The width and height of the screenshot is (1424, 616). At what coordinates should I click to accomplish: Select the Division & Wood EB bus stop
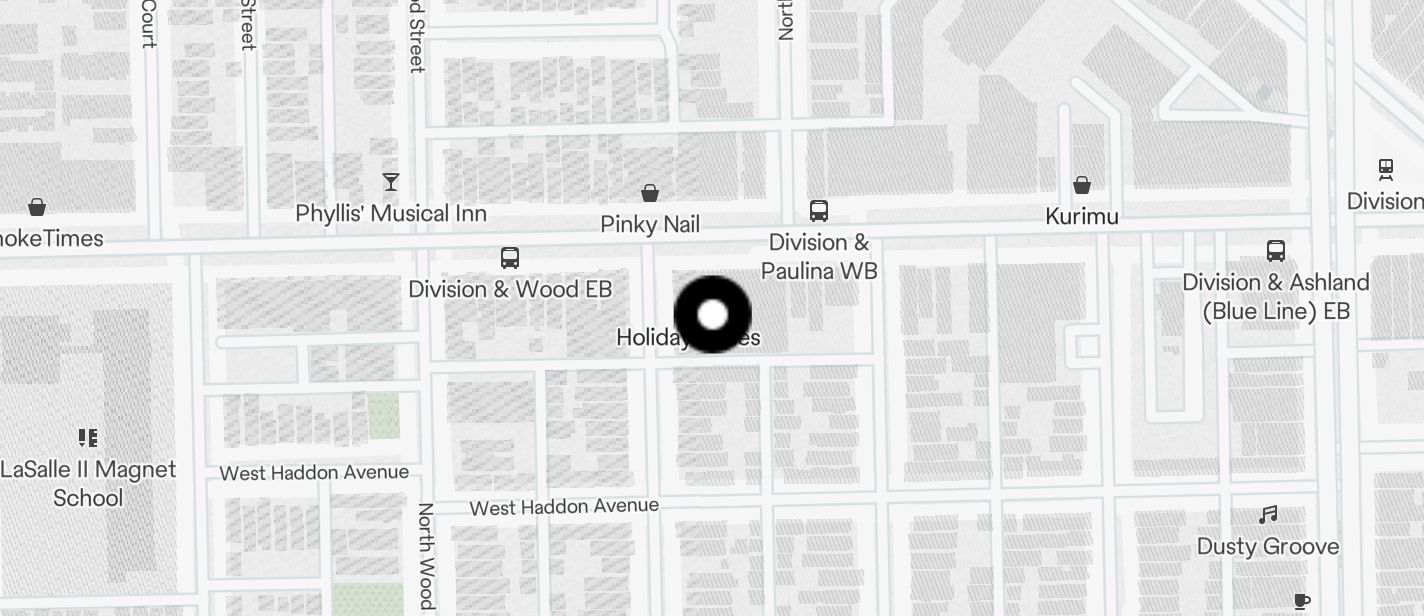(510, 258)
